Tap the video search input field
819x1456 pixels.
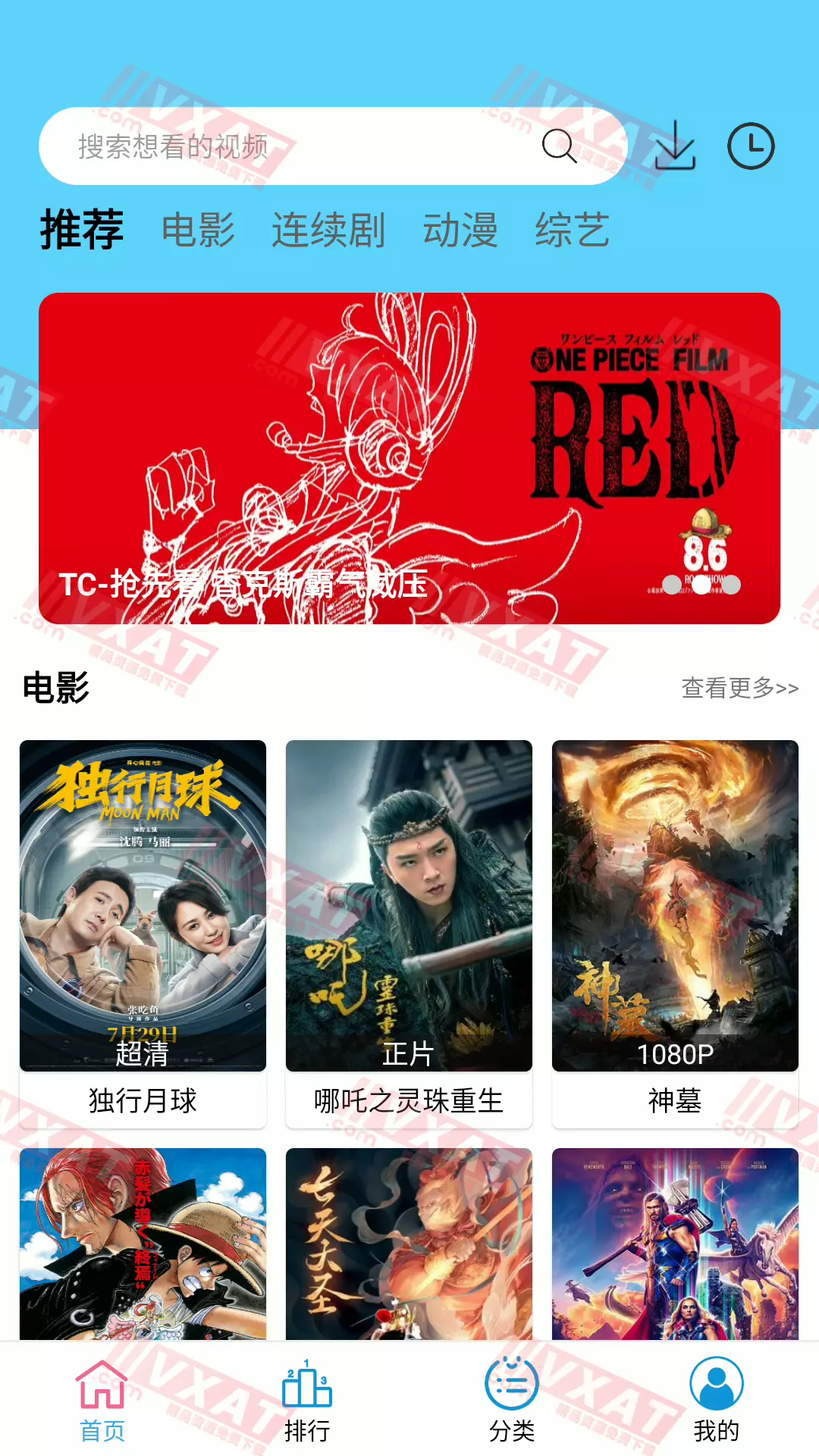coord(303,147)
